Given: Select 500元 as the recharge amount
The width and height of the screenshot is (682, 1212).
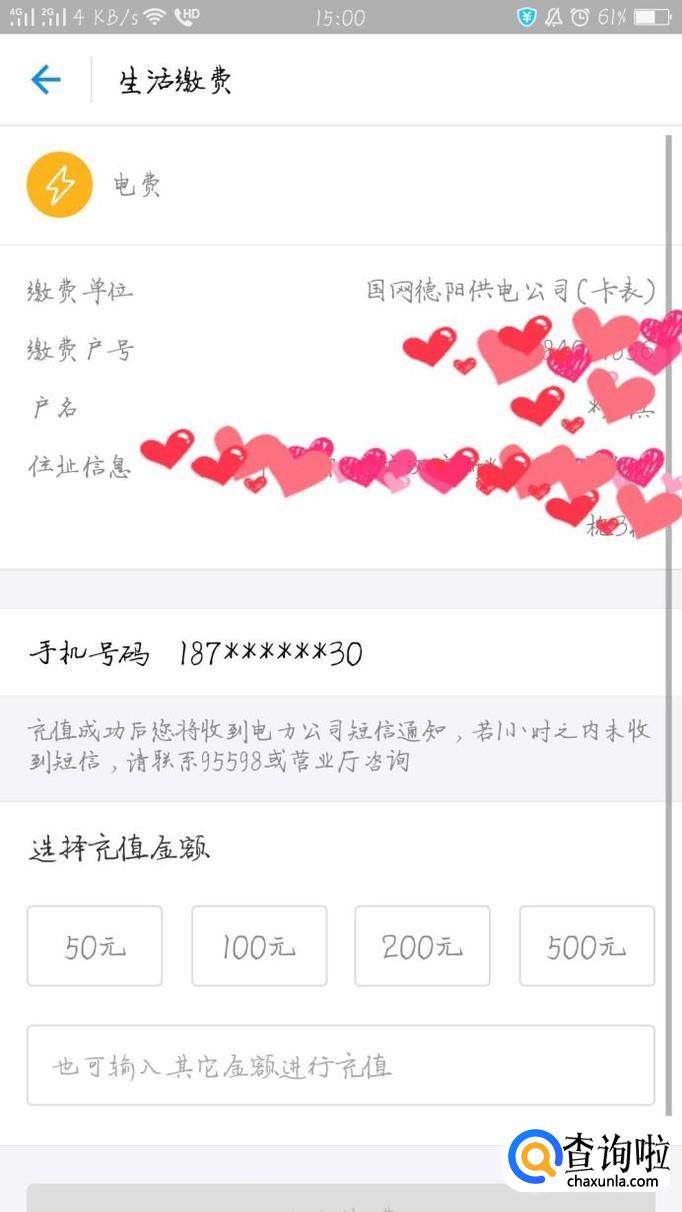Looking at the screenshot, I should point(586,946).
